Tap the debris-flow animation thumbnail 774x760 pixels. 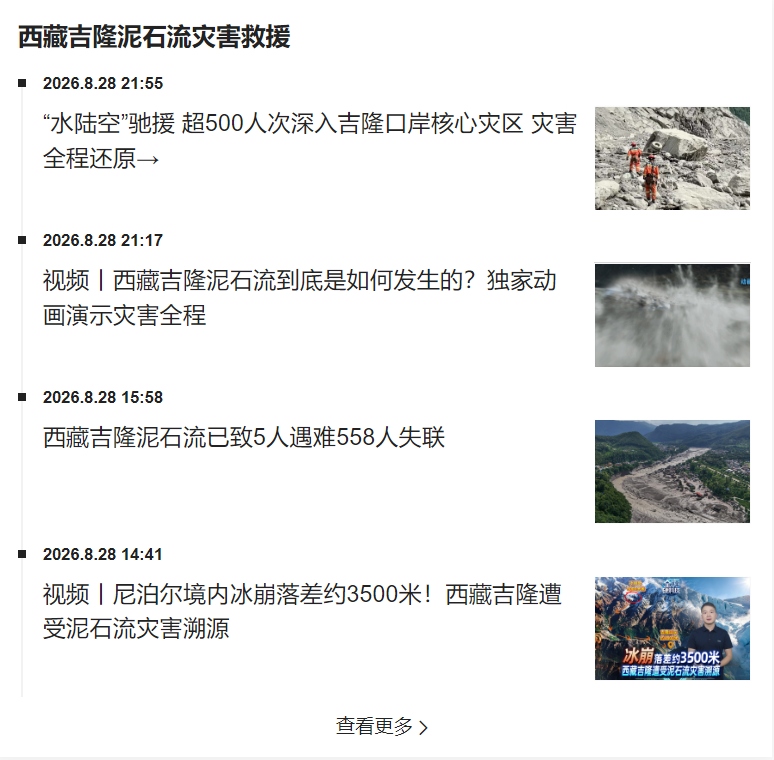click(672, 315)
